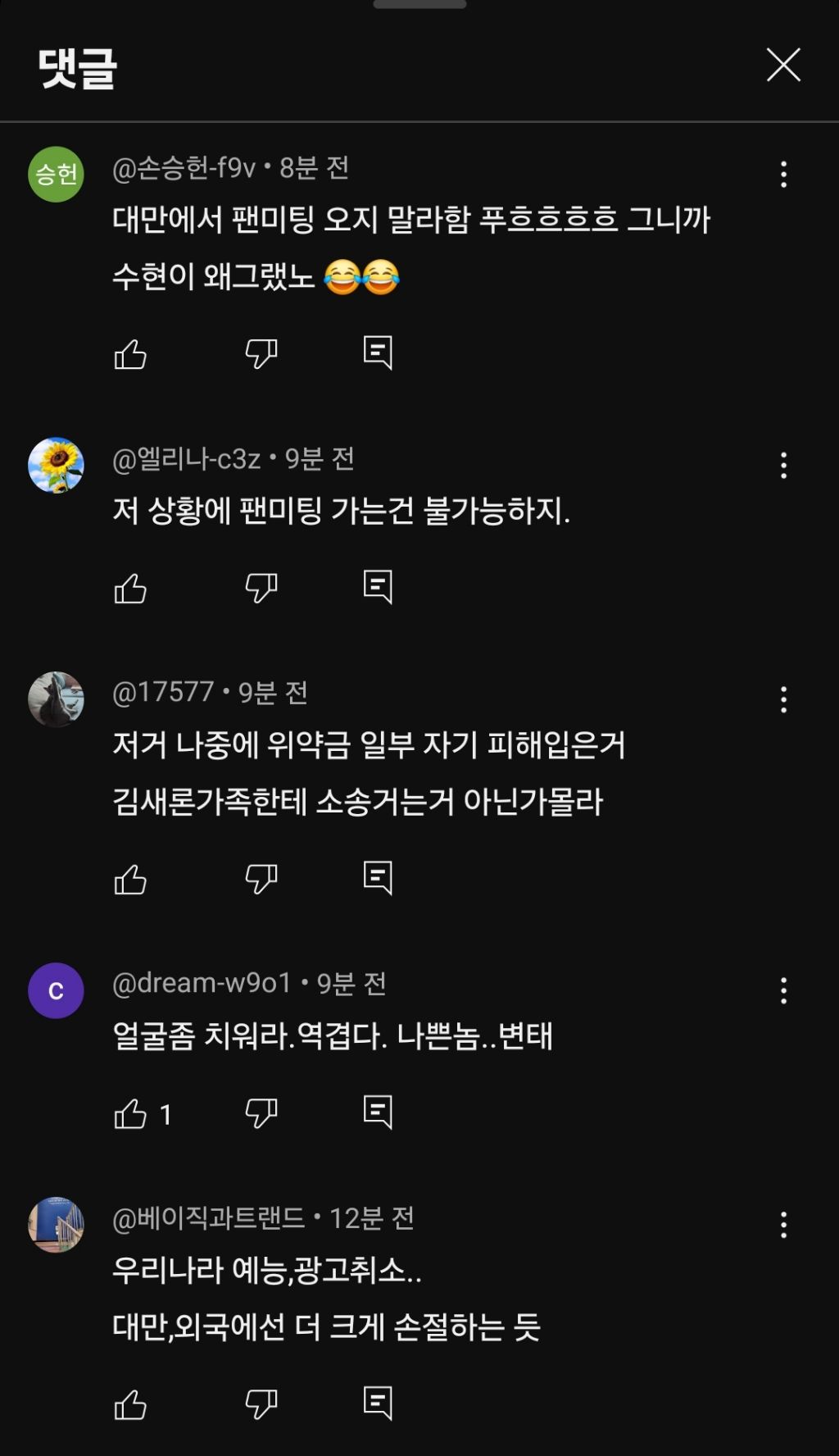This screenshot has width=839, height=1456.
Task: Dislike @엘리나-c3z's comment
Action: coord(261,587)
